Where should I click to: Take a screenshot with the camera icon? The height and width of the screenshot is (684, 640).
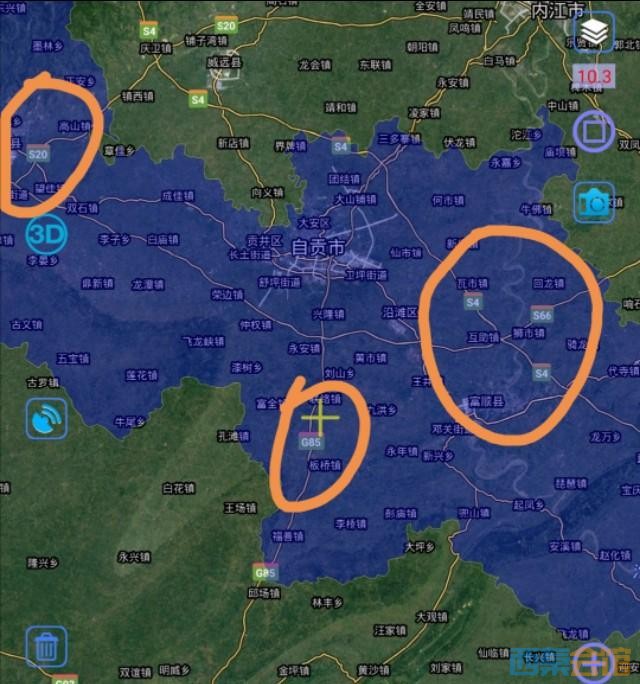coord(594,202)
